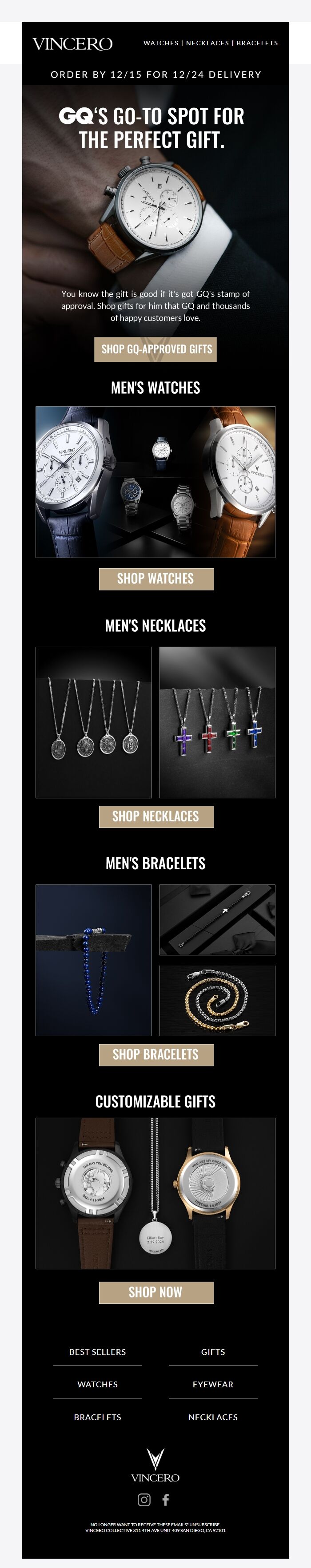Tap the Shop Necklaces button
The width and height of the screenshot is (311, 1568).
click(x=156, y=816)
